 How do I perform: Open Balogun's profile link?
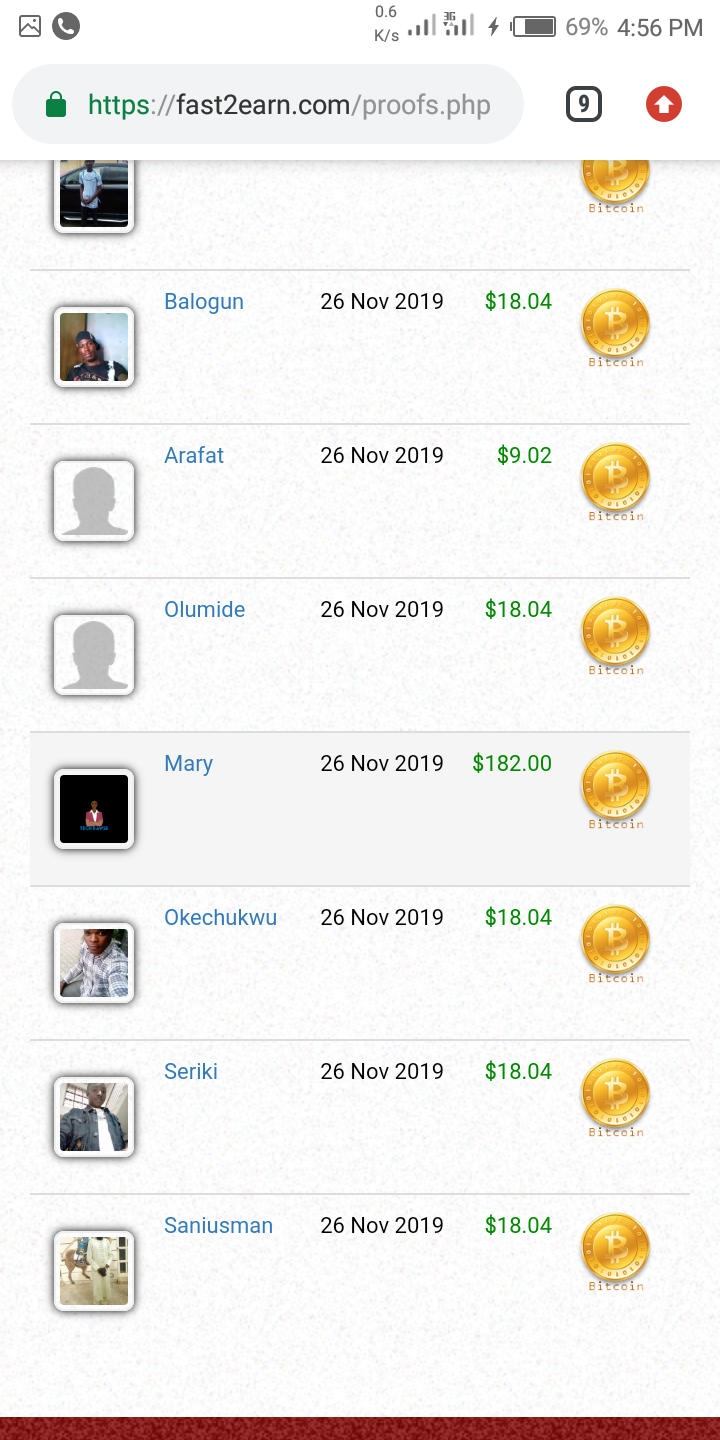[204, 302]
